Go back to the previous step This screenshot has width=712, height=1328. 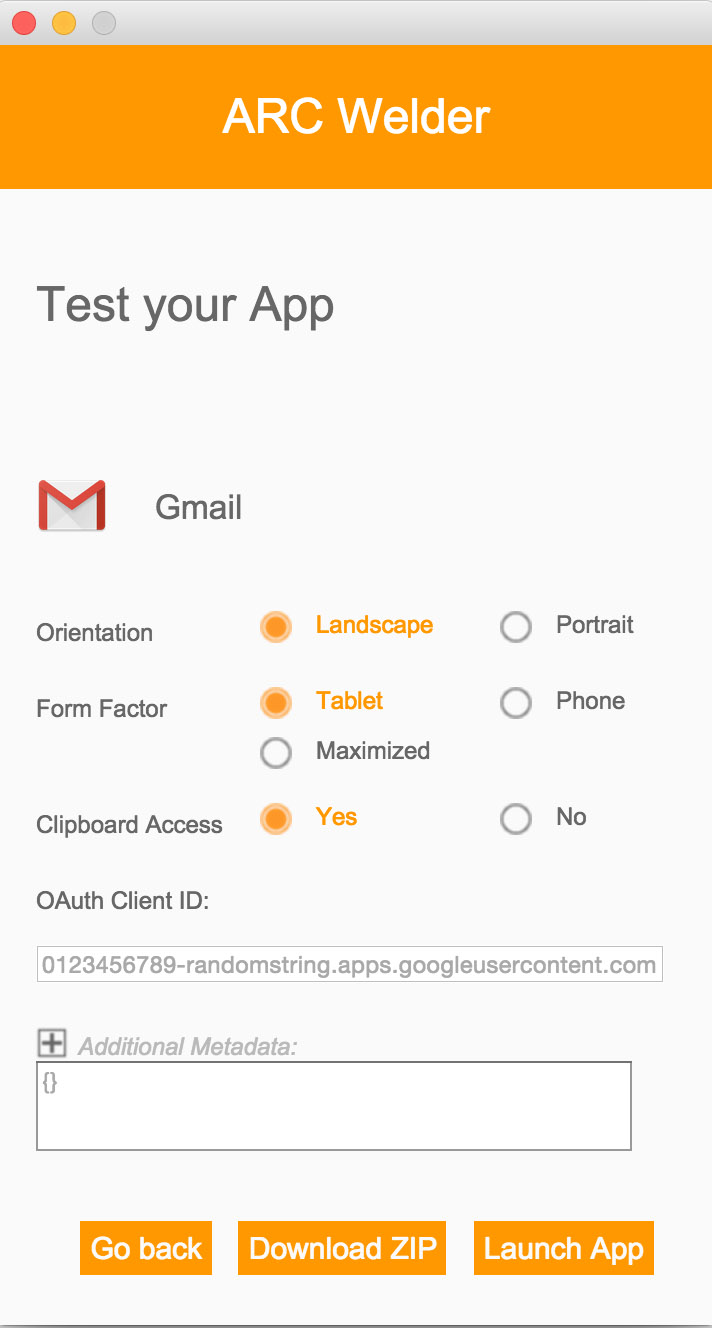[146, 1248]
